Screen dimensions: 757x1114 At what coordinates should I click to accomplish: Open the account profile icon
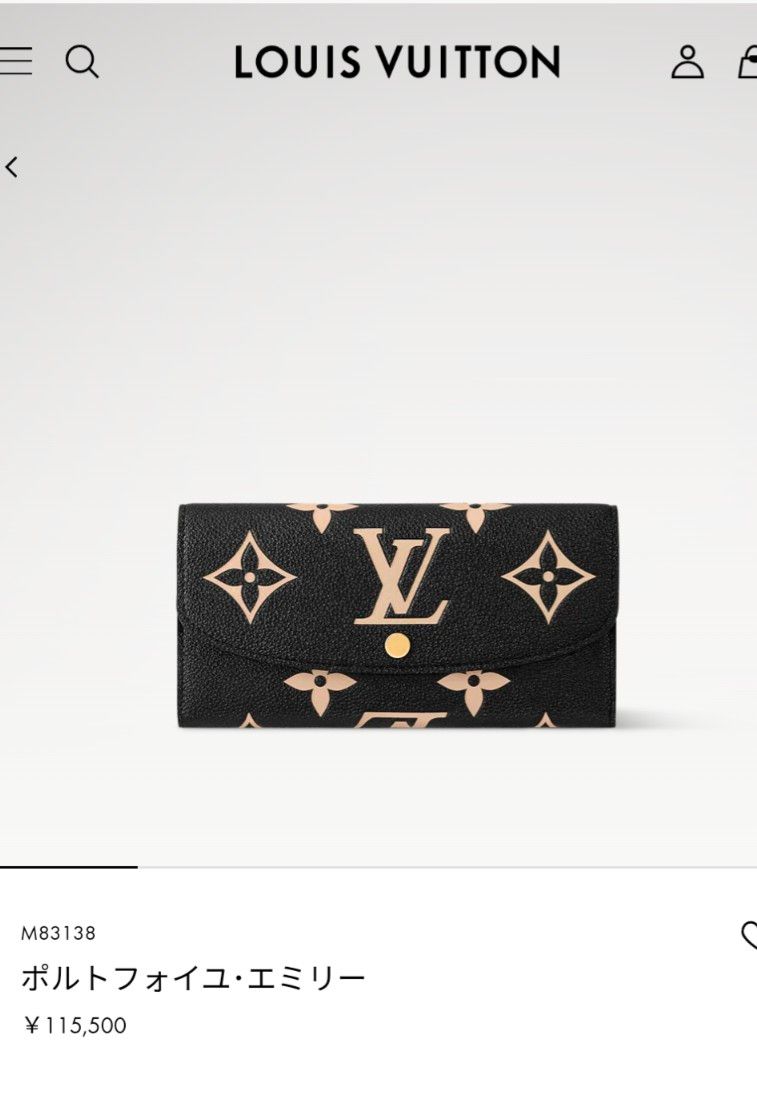click(x=687, y=62)
